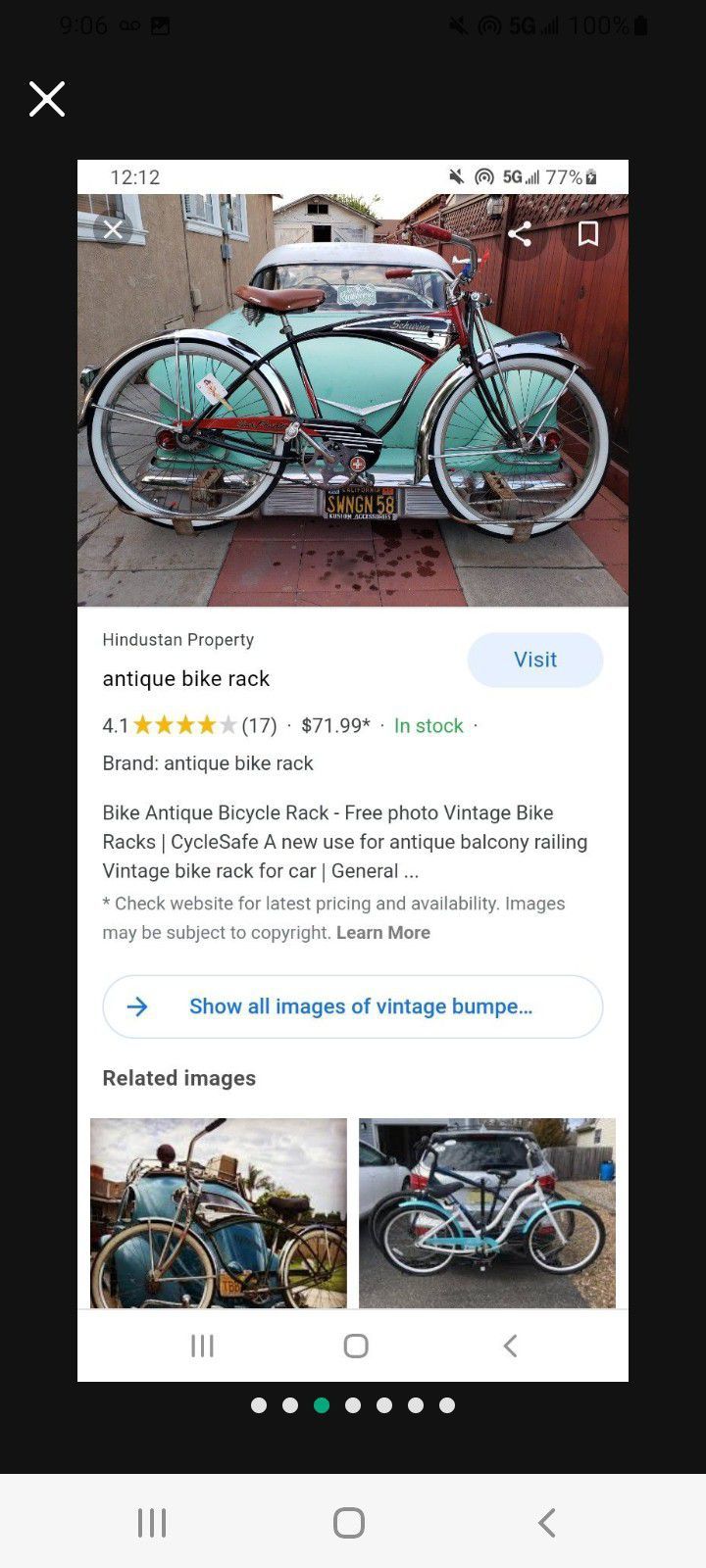This screenshot has width=706, height=1568.
Task: Dismiss the overlay with the top-left X
Action: point(46,99)
